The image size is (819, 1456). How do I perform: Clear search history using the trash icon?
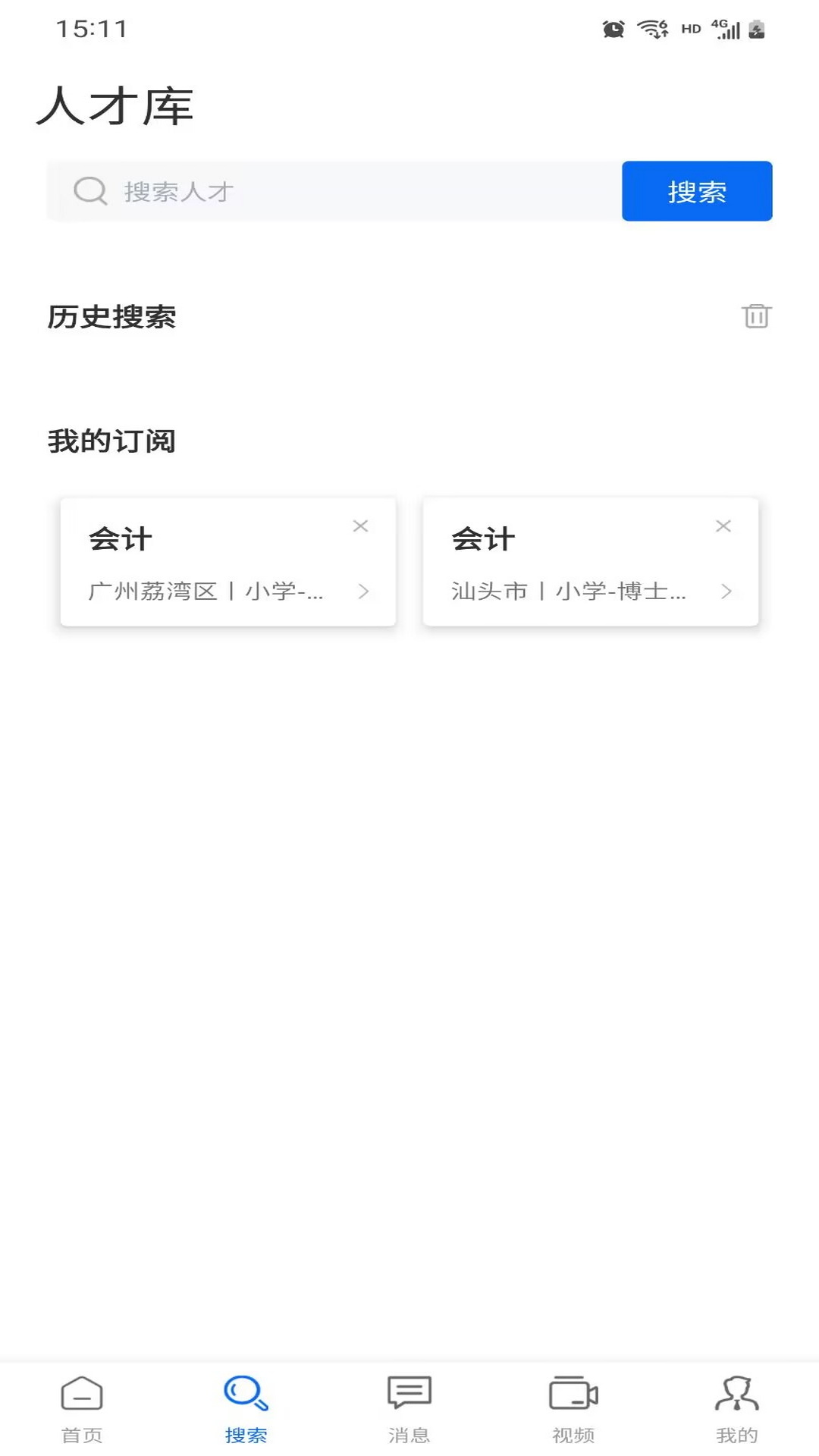(x=755, y=318)
